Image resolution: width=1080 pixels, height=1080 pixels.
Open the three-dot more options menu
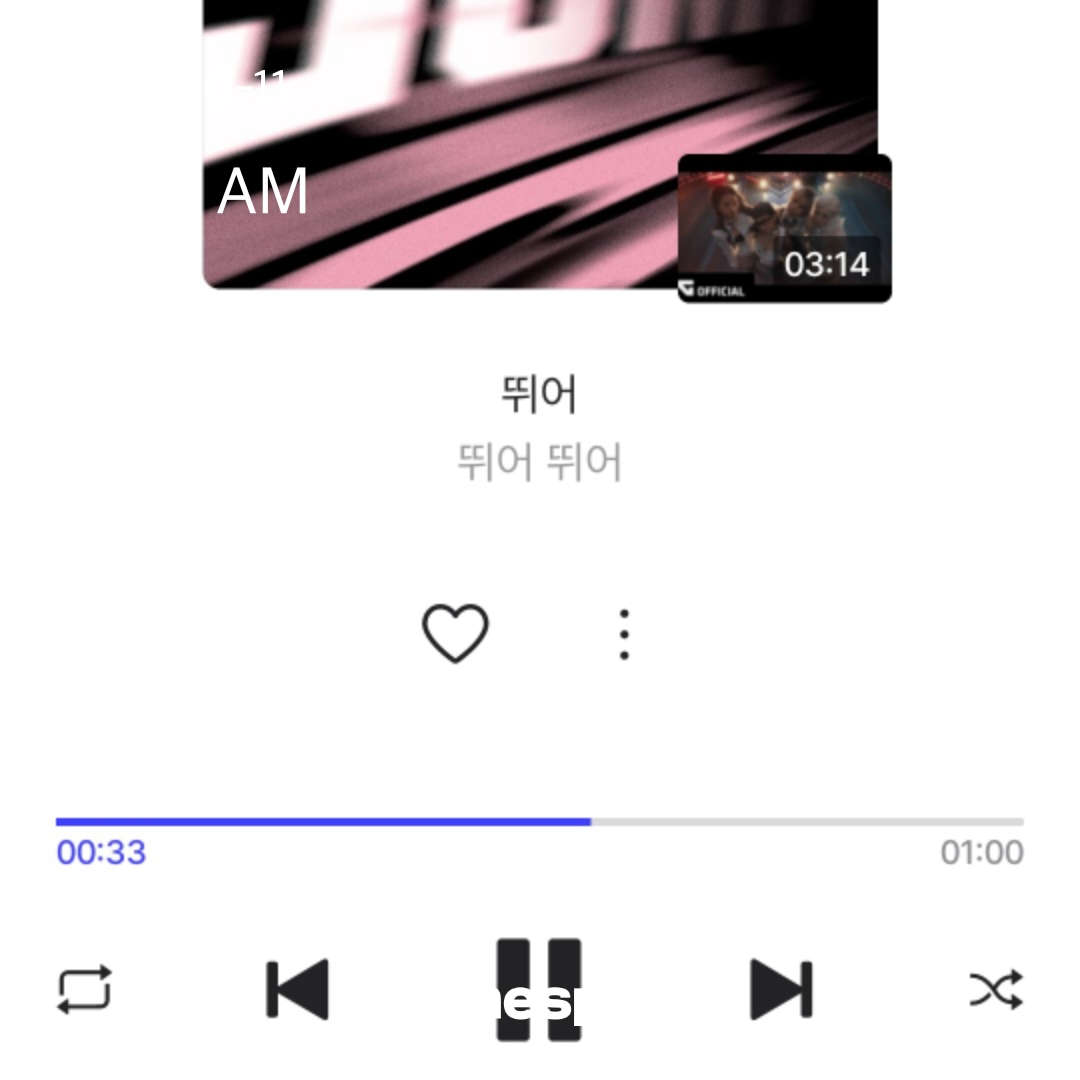coord(624,634)
